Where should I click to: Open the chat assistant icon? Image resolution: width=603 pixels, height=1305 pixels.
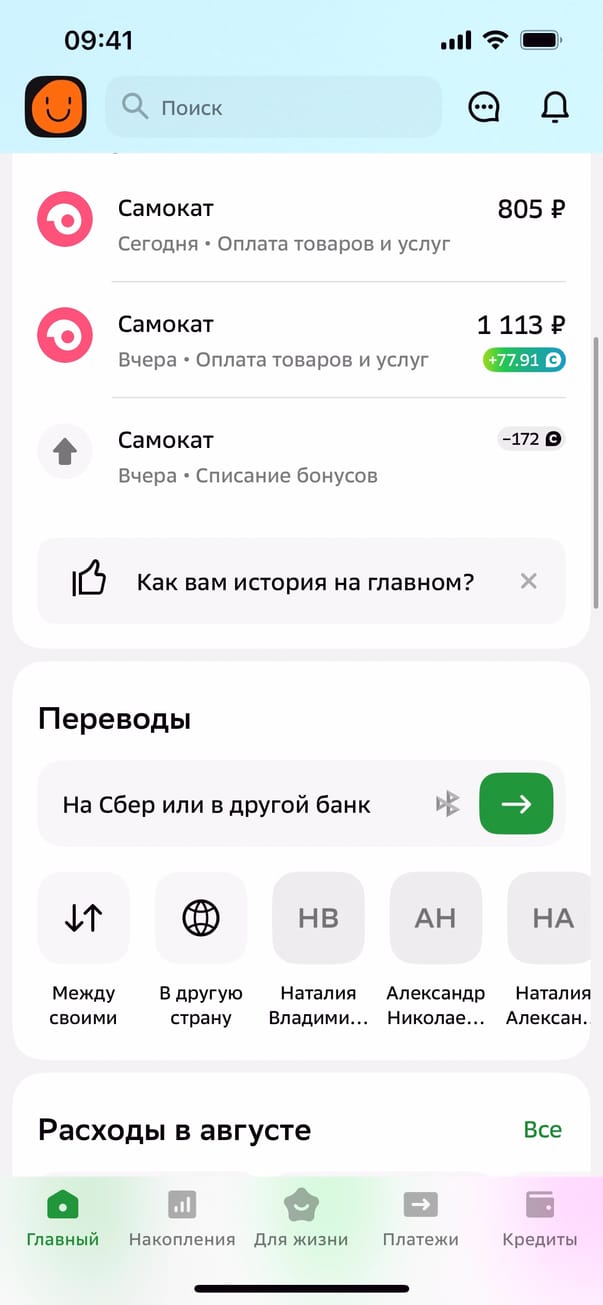[x=484, y=107]
